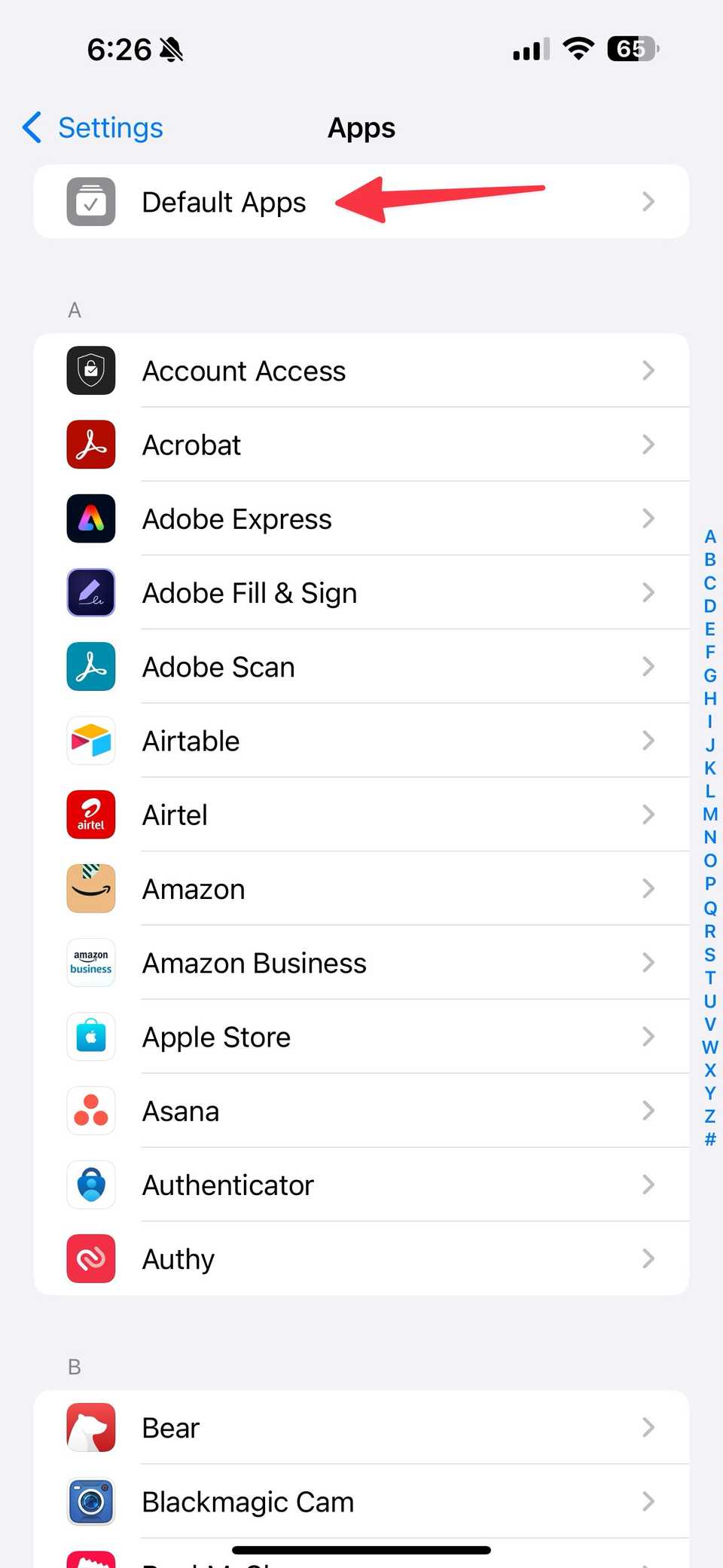Open Blackmagic Cam via its chevron
The width and height of the screenshot is (723, 1568).
(648, 1501)
